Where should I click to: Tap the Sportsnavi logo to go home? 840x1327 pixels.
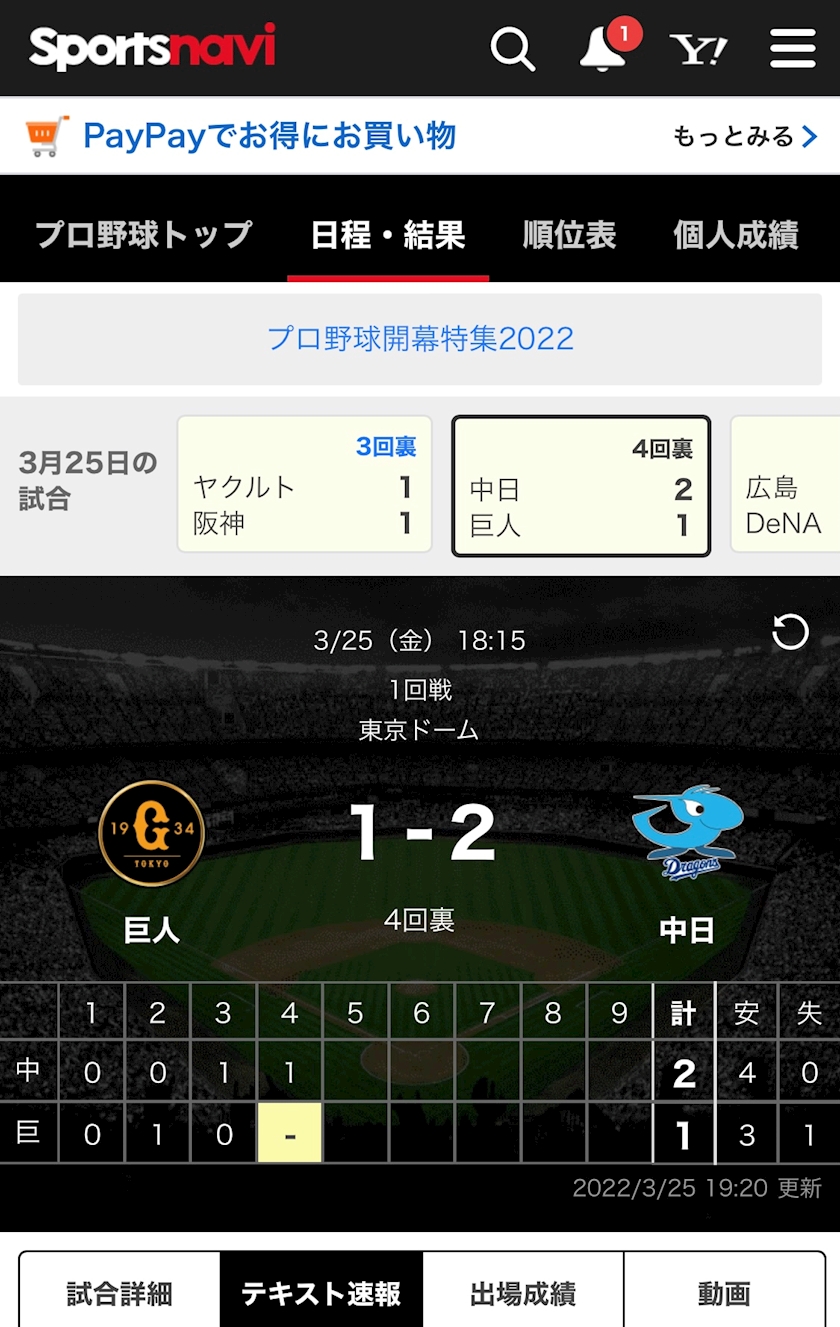click(x=152, y=47)
